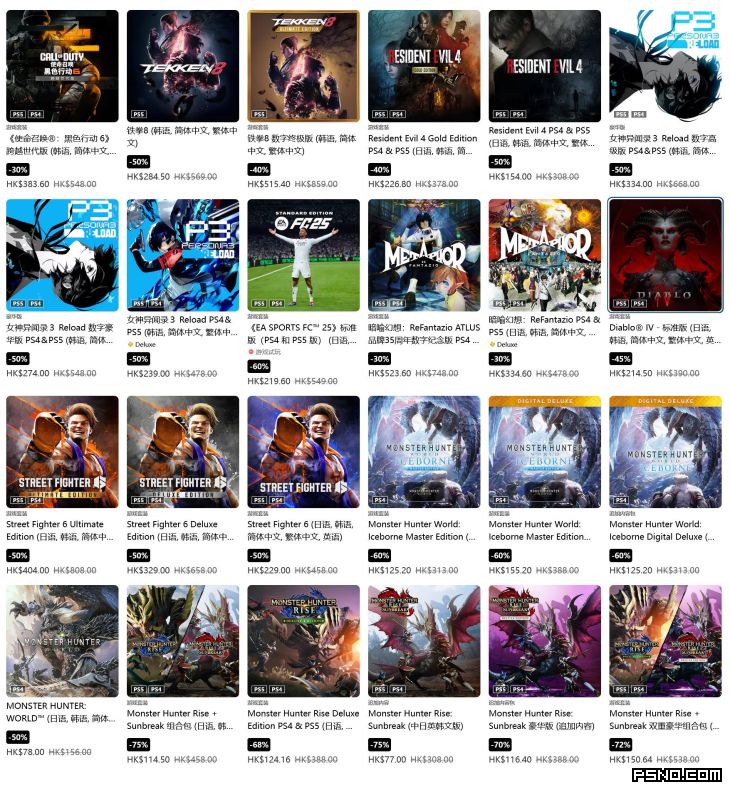Open Monster Hunter Rise + Sunbreak HK$150.64 bundle
The height and width of the screenshot is (790, 730).
coord(665,640)
